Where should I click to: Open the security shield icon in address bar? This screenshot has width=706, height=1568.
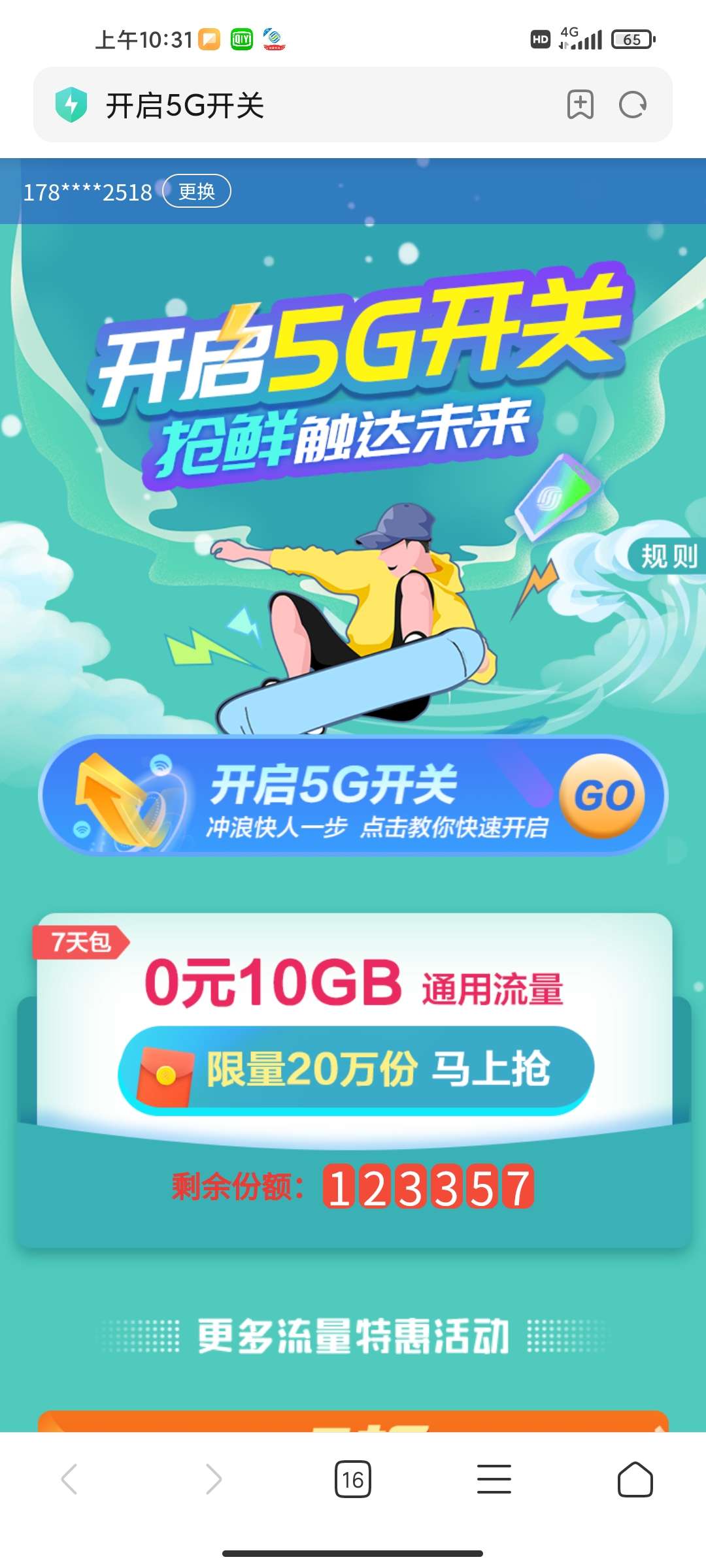71,105
